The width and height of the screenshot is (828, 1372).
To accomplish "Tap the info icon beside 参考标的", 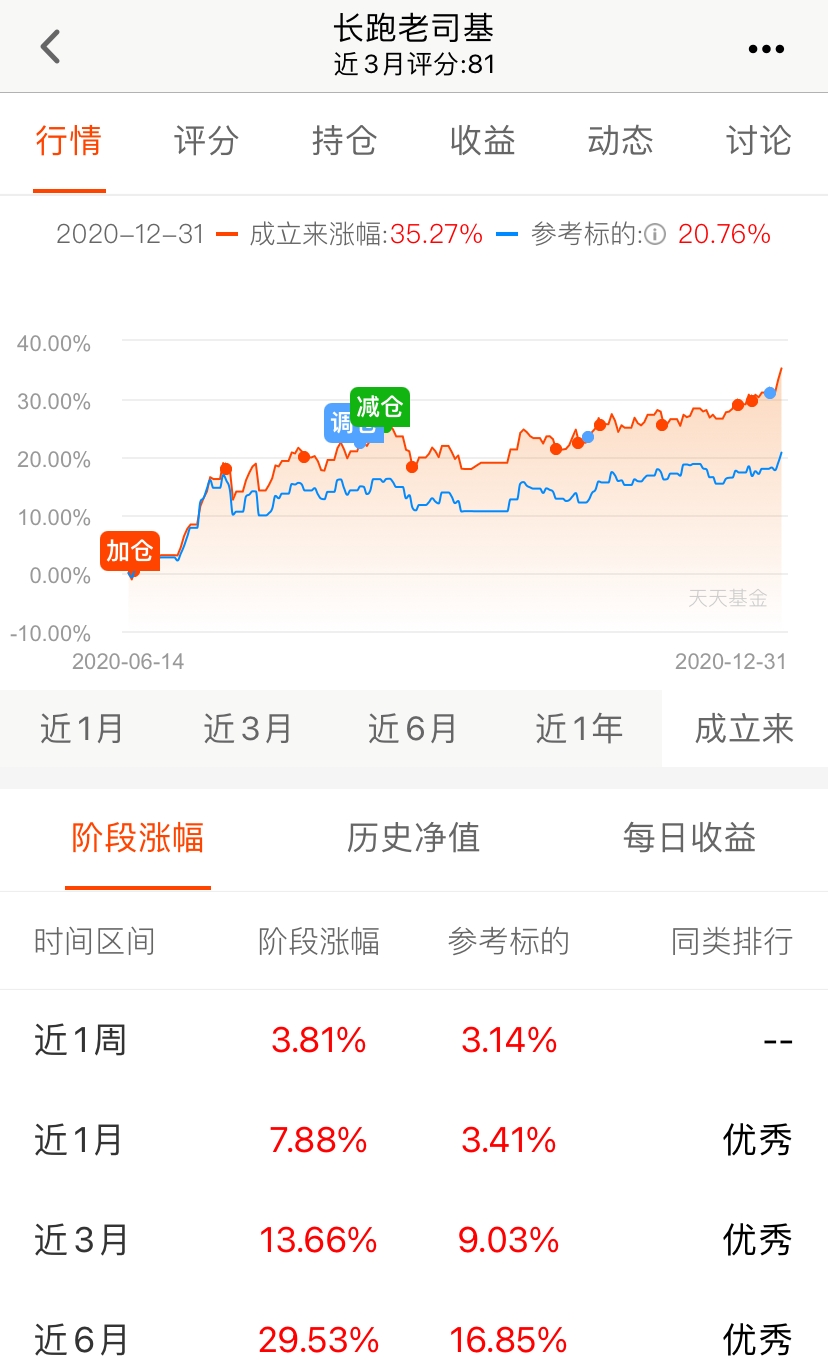I will 658,234.
